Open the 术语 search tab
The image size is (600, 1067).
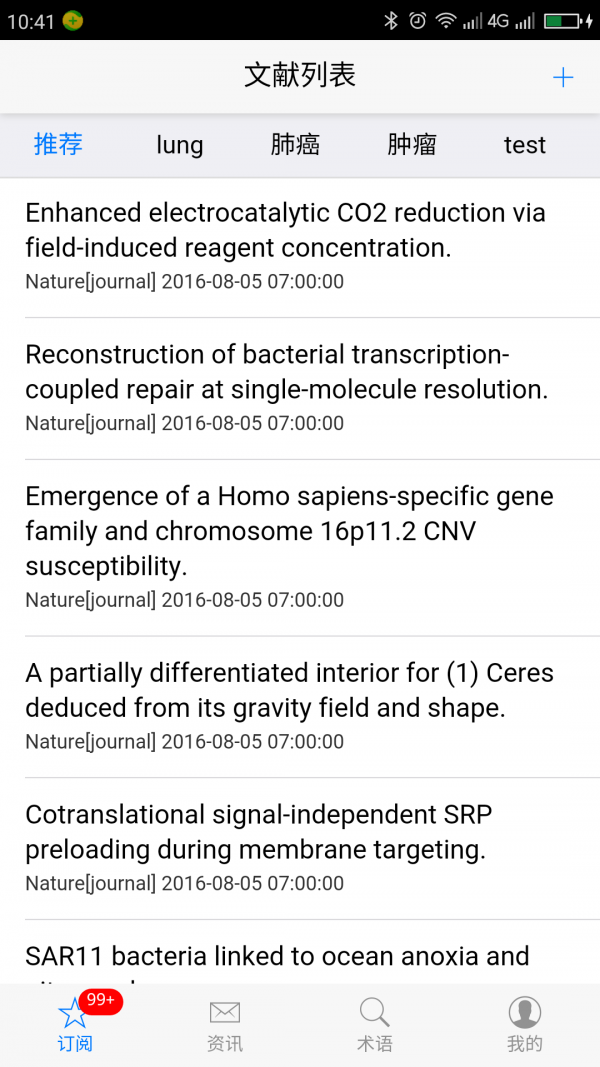click(375, 1025)
